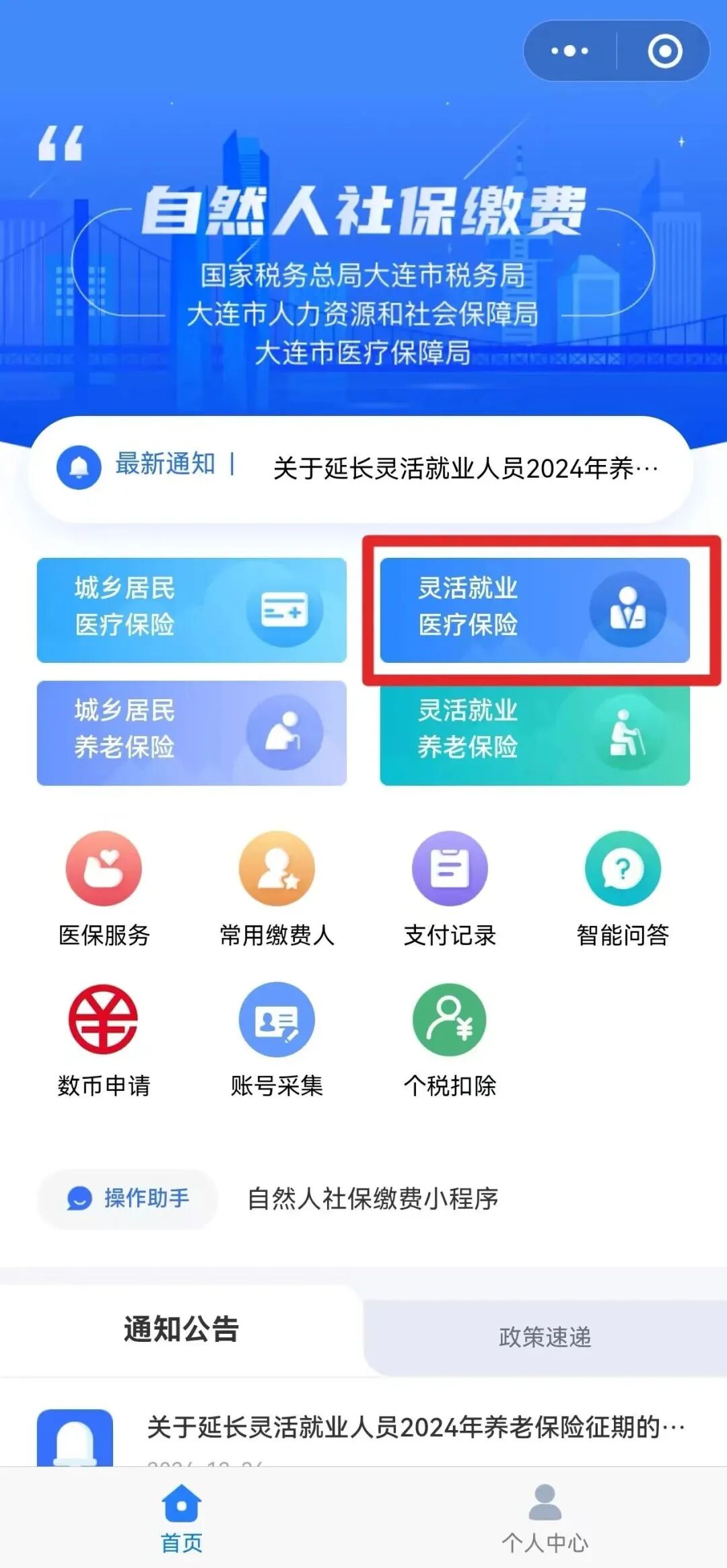Select the 通知公告 tab
Image resolution: width=727 pixels, height=1568 pixels.
click(181, 1329)
